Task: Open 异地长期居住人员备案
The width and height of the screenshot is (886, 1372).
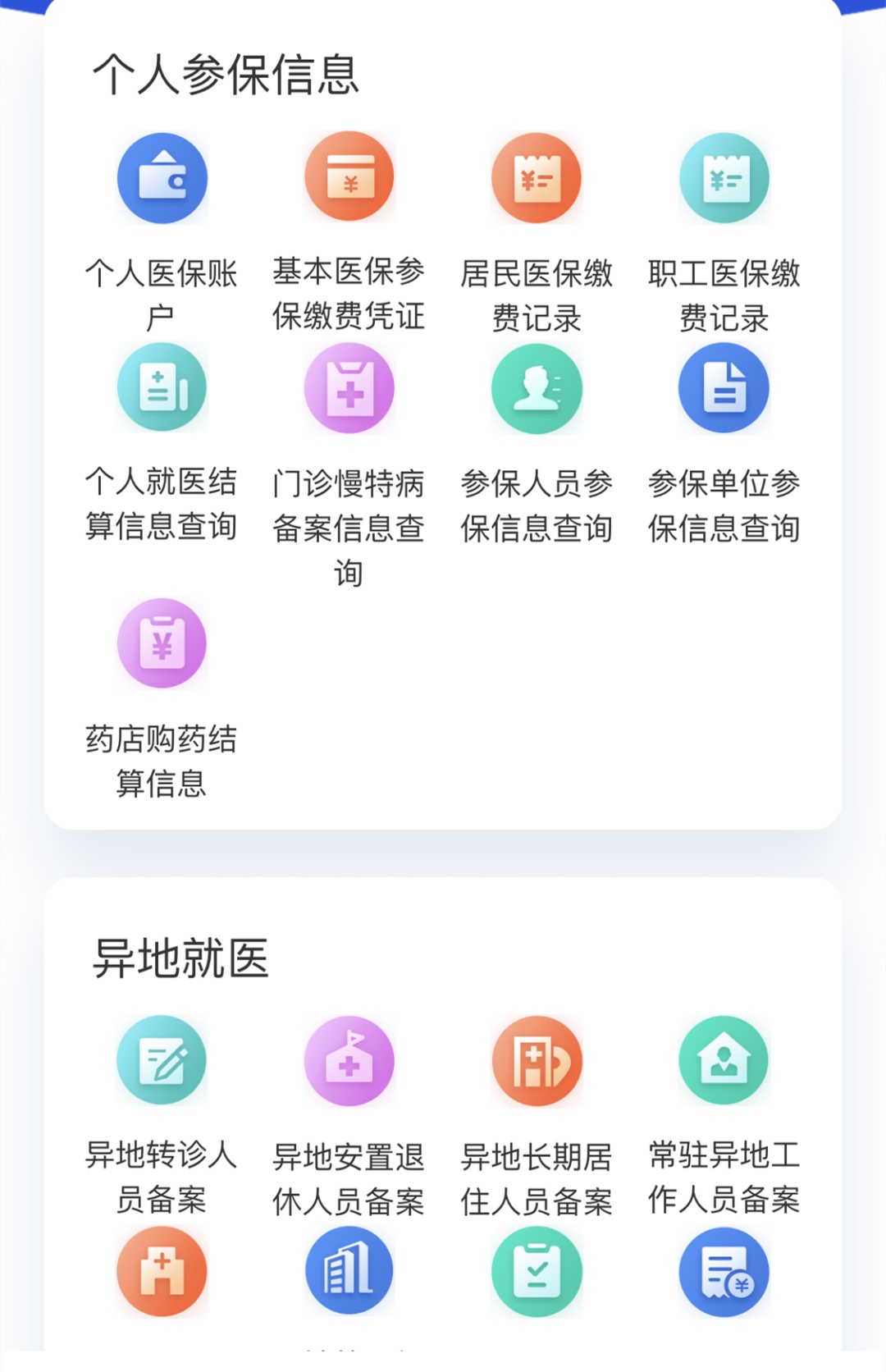Action: click(537, 1060)
